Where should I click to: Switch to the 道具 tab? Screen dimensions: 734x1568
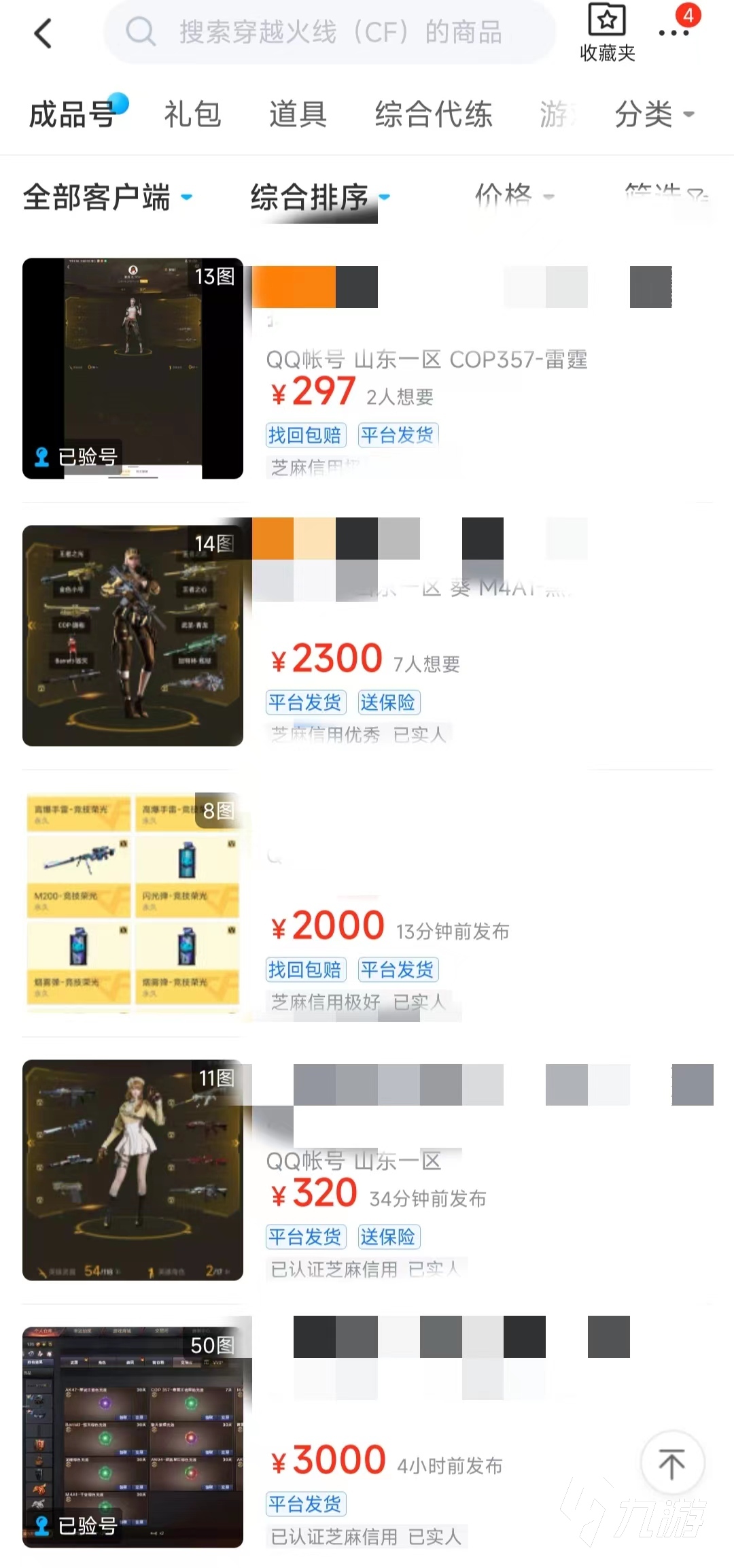298,114
